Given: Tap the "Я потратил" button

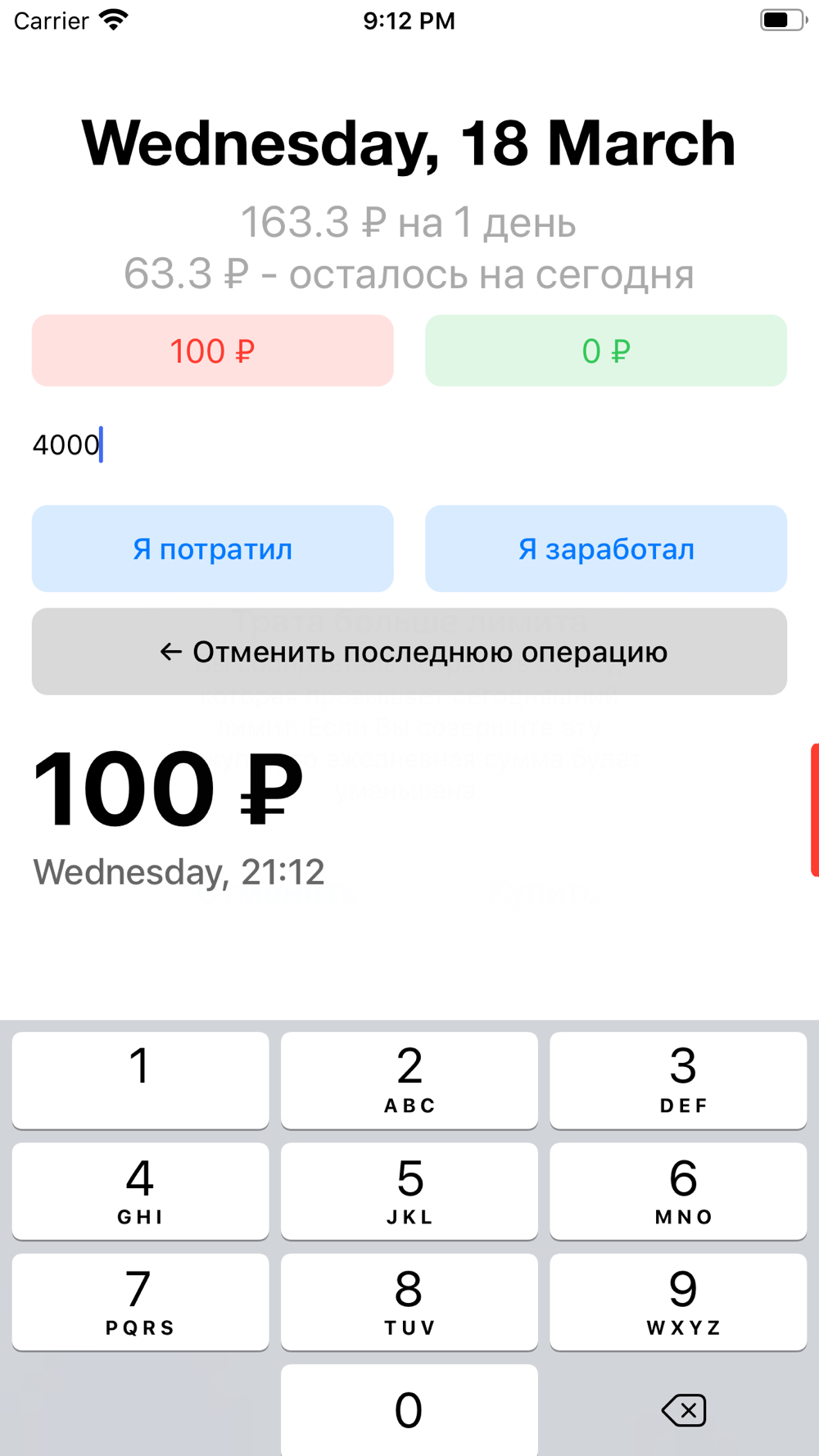Looking at the screenshot, I should 212,549.
